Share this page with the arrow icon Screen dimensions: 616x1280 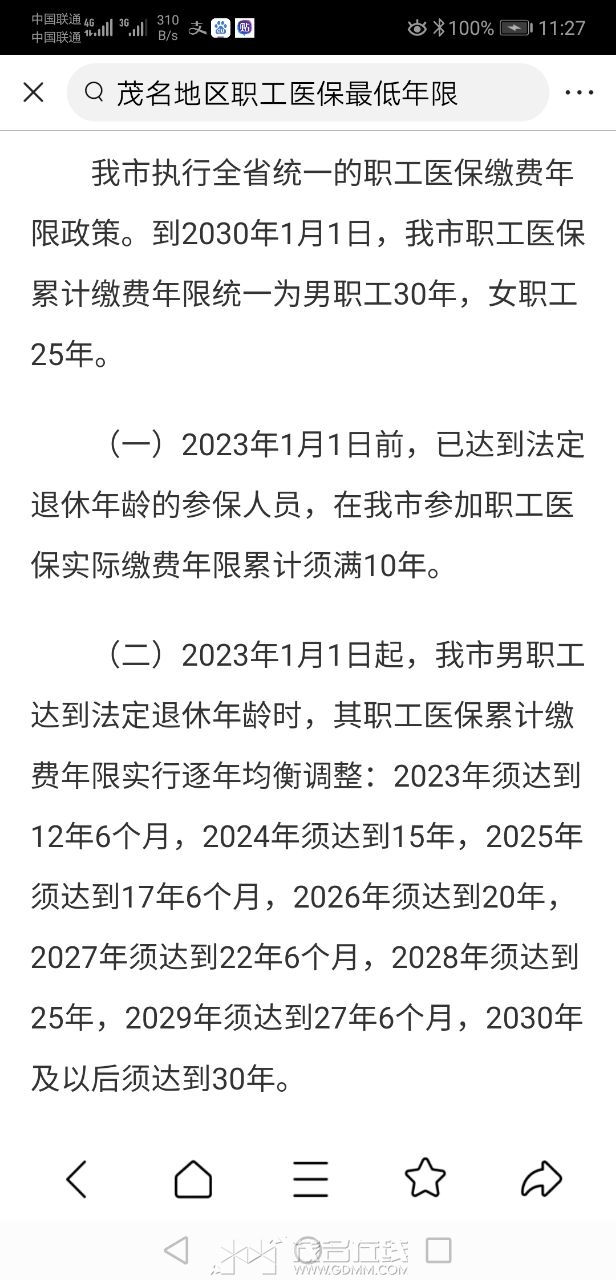click(x=542, y=1179)
